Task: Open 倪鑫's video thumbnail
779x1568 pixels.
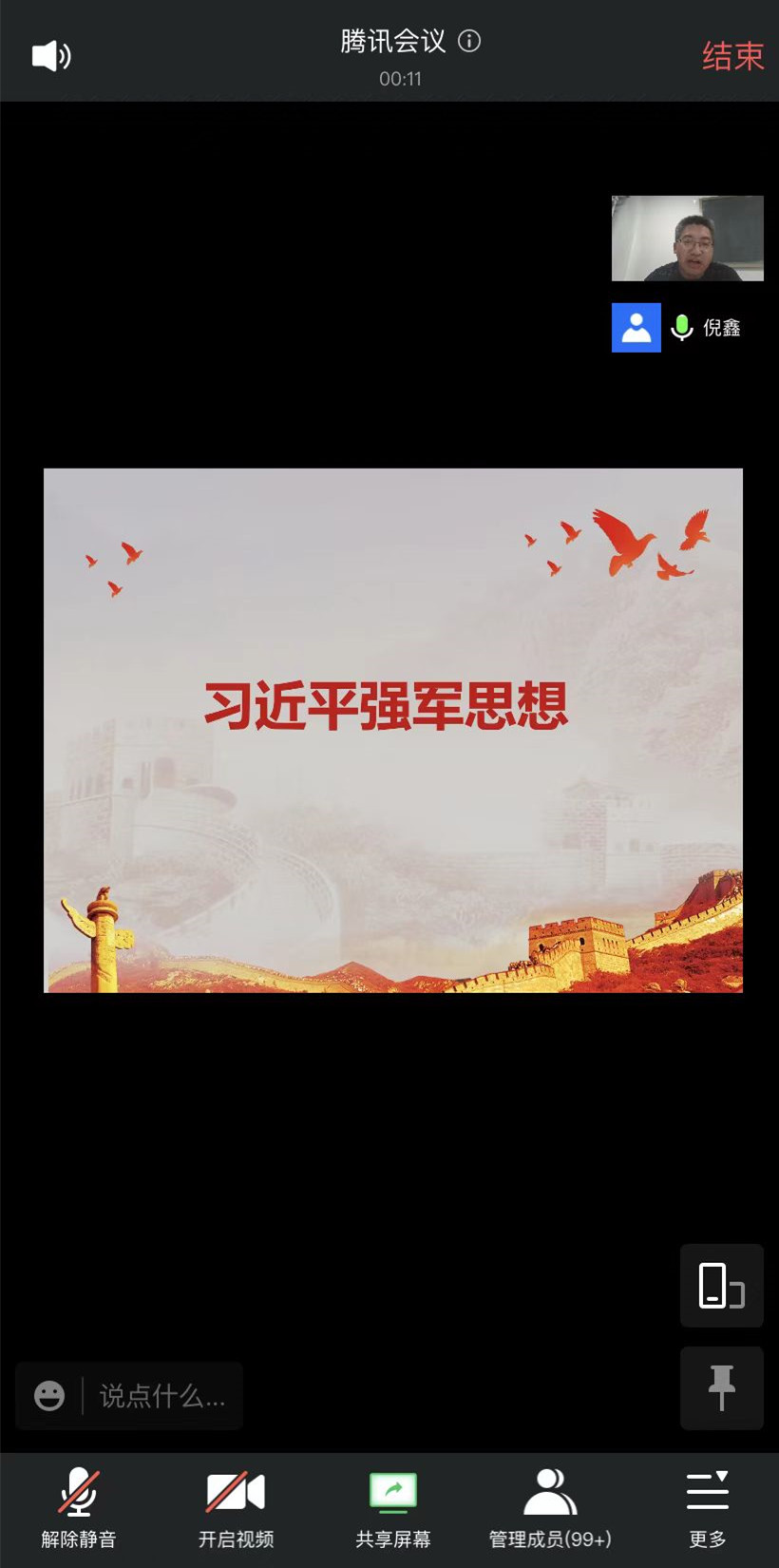Action: click(687, 239)
